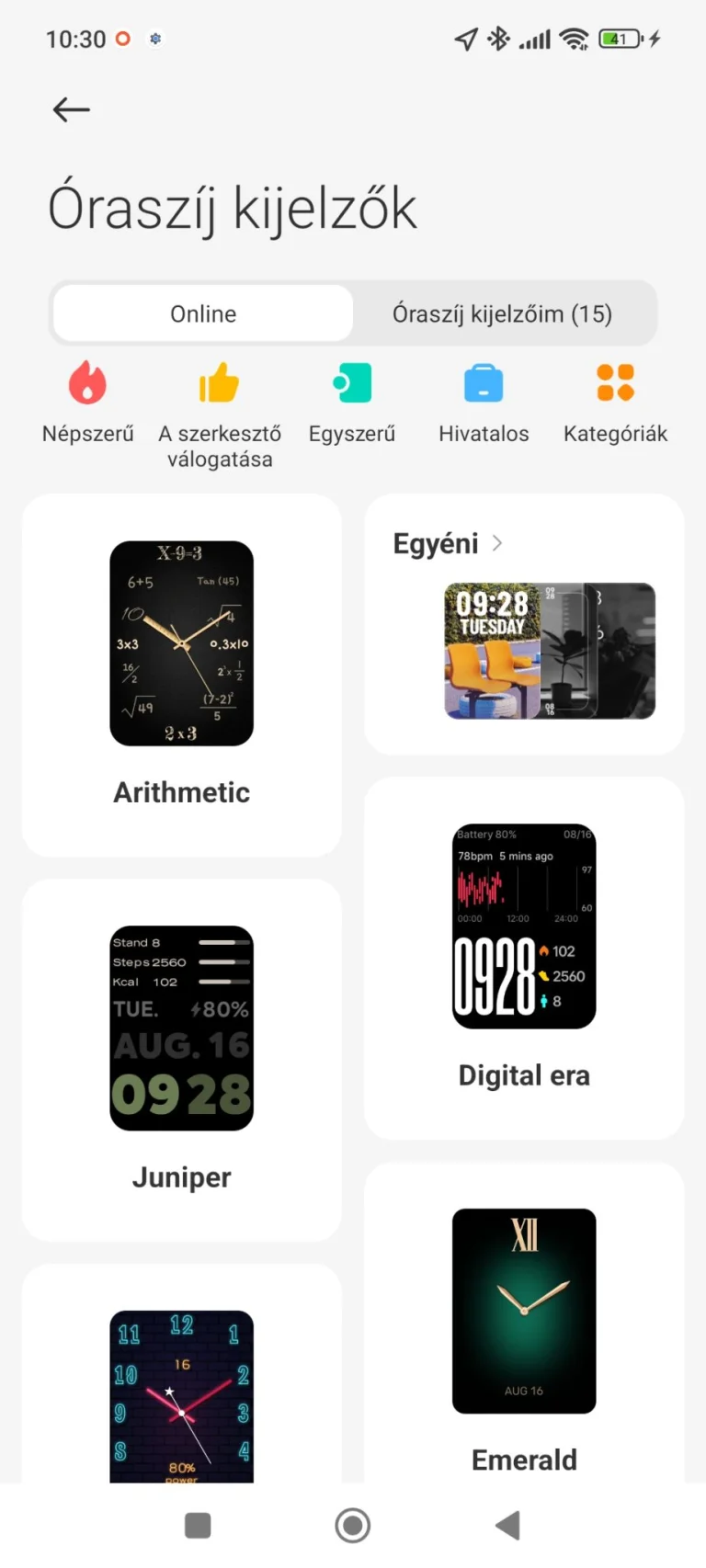This screenshot has height=1568, width=706.
Task: Tap the Hivatalos official briefcase icon
Action: 483,384
